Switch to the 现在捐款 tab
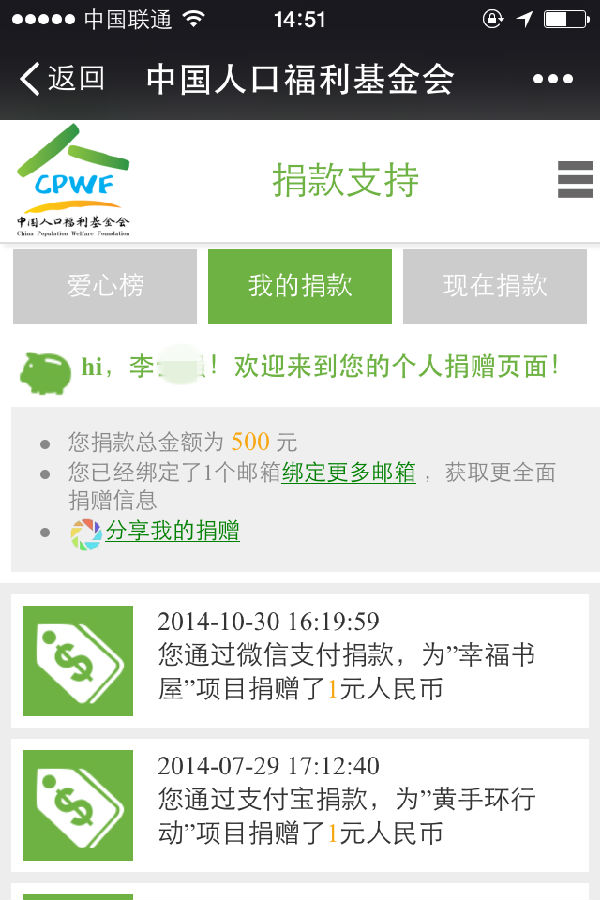The width and height of the screenshot is (600, 900). tap(495, 286)
